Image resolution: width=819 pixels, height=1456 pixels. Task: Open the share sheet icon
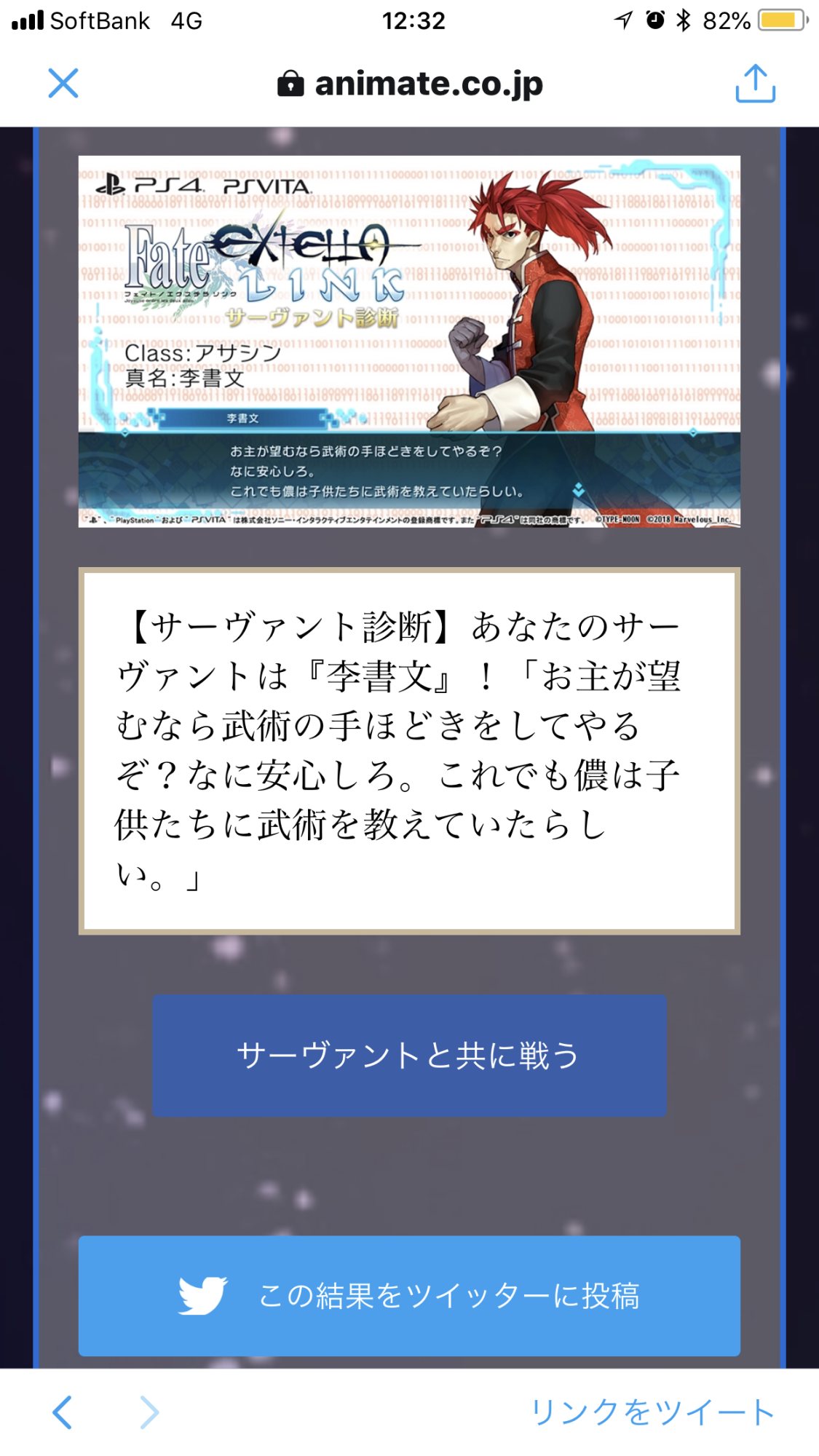[755, 83]
